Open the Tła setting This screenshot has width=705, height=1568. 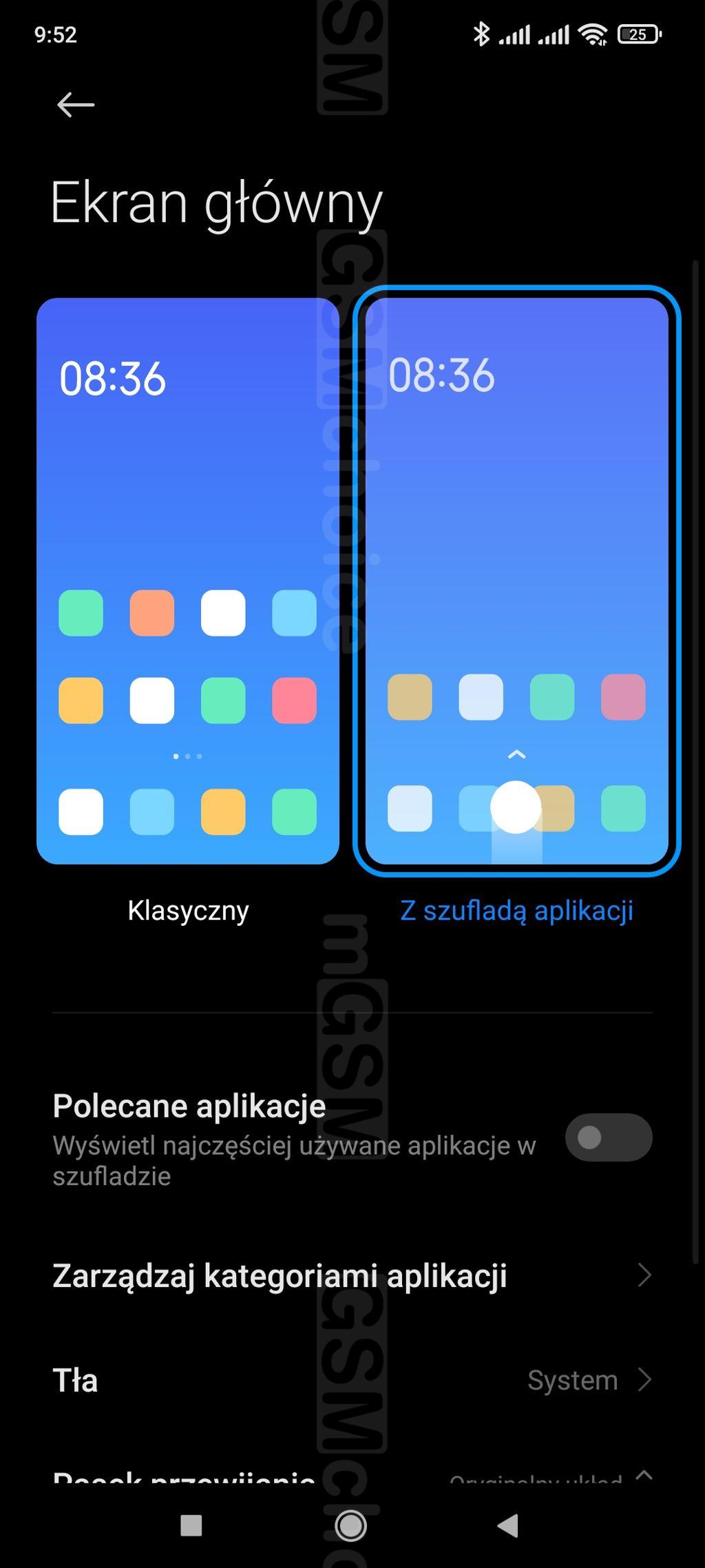pyautogui.click(x=351, y=1380)
